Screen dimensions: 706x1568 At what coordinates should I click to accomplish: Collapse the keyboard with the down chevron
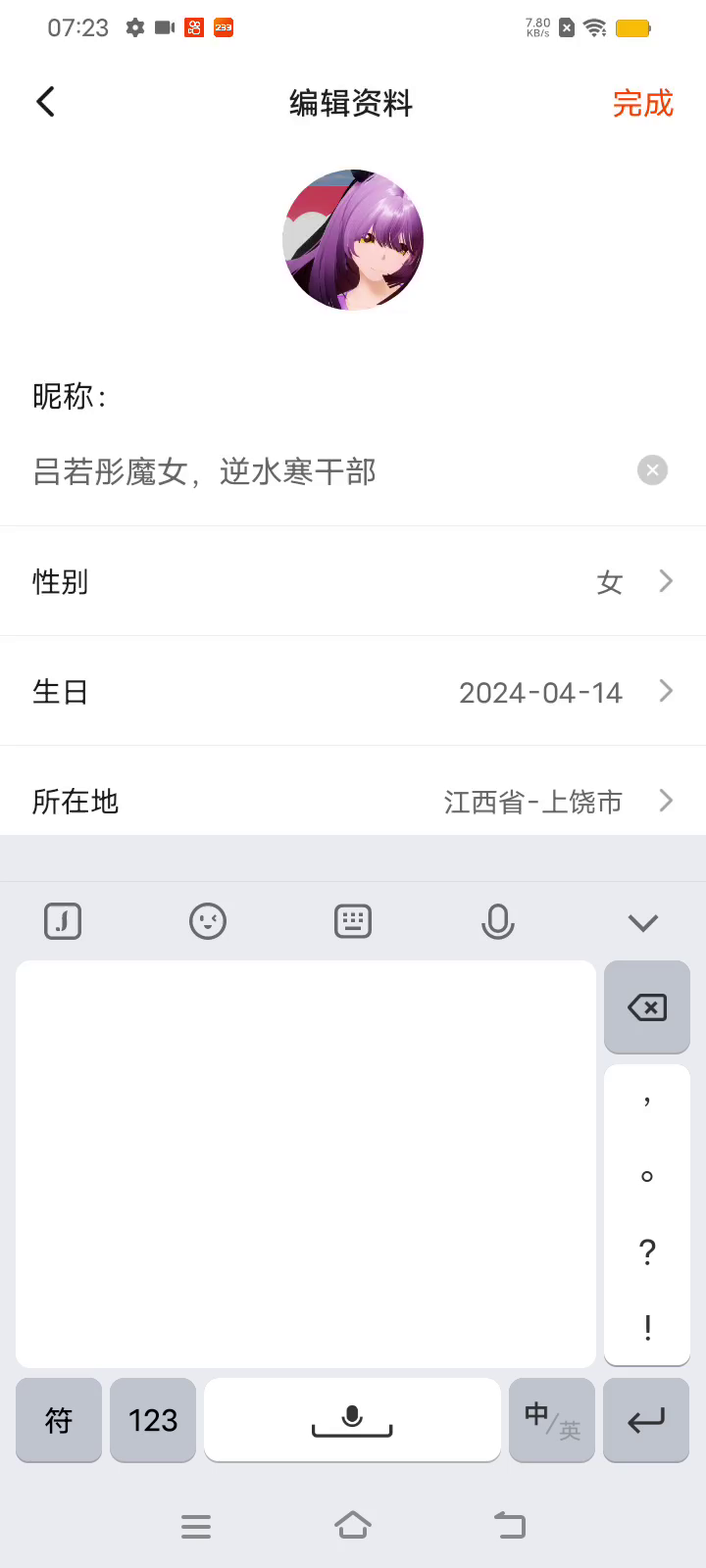point(643,922)
